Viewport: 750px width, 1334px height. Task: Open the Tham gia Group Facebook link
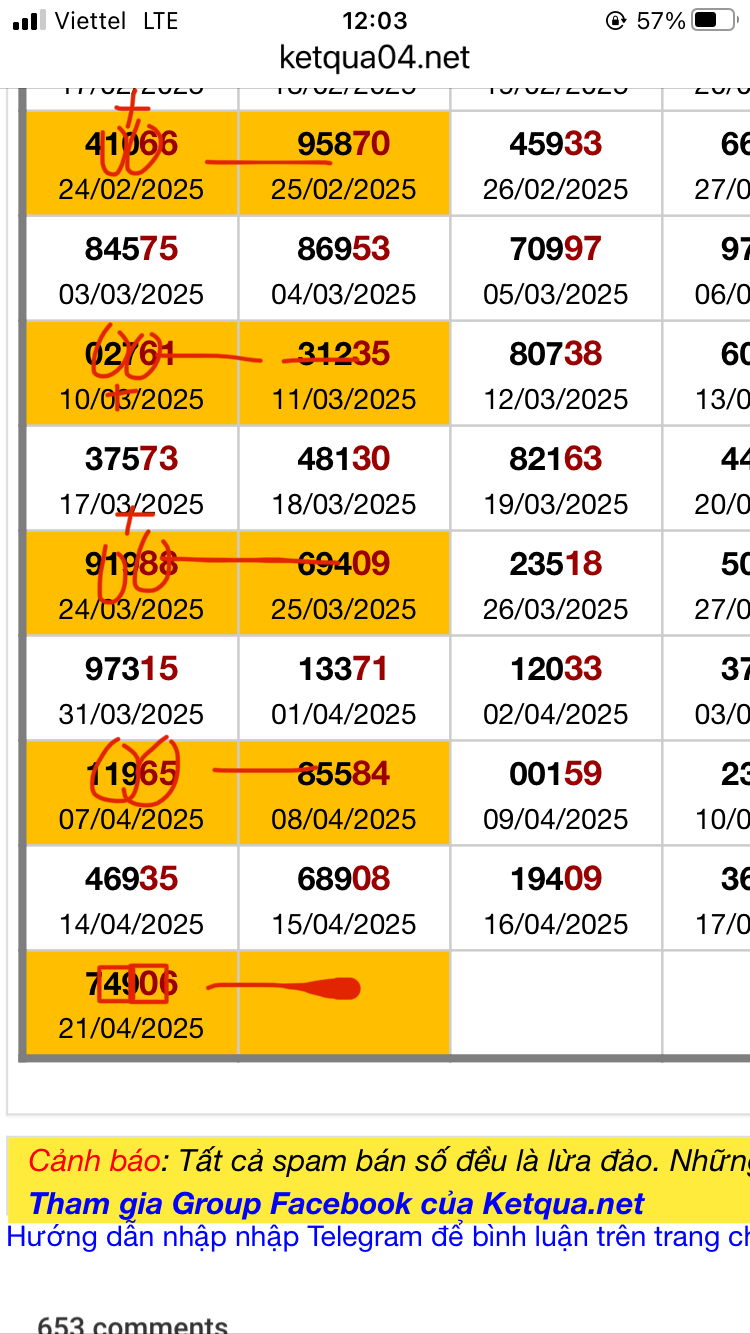pos(336,1203)
